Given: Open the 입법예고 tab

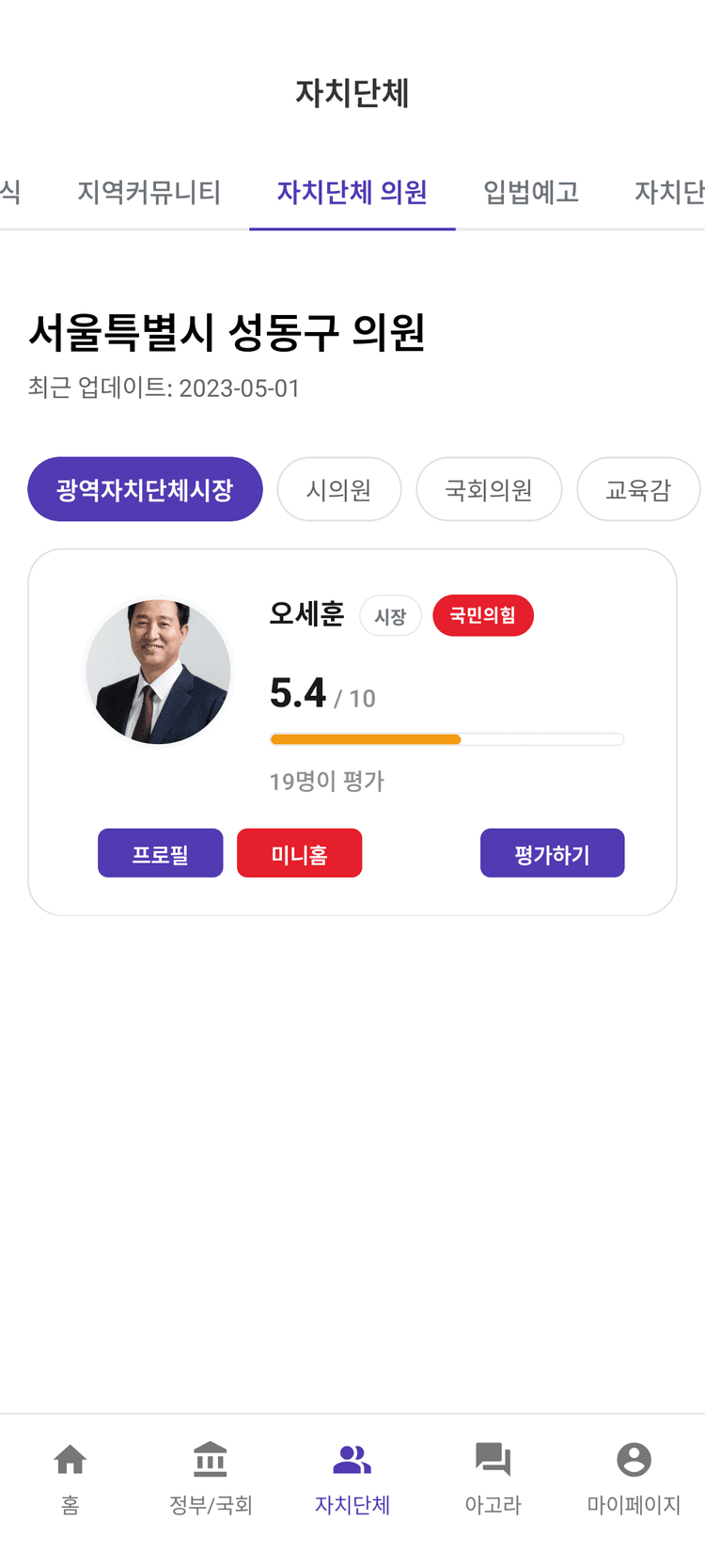Looking at the screenshot, I should [x=529, y=192].
